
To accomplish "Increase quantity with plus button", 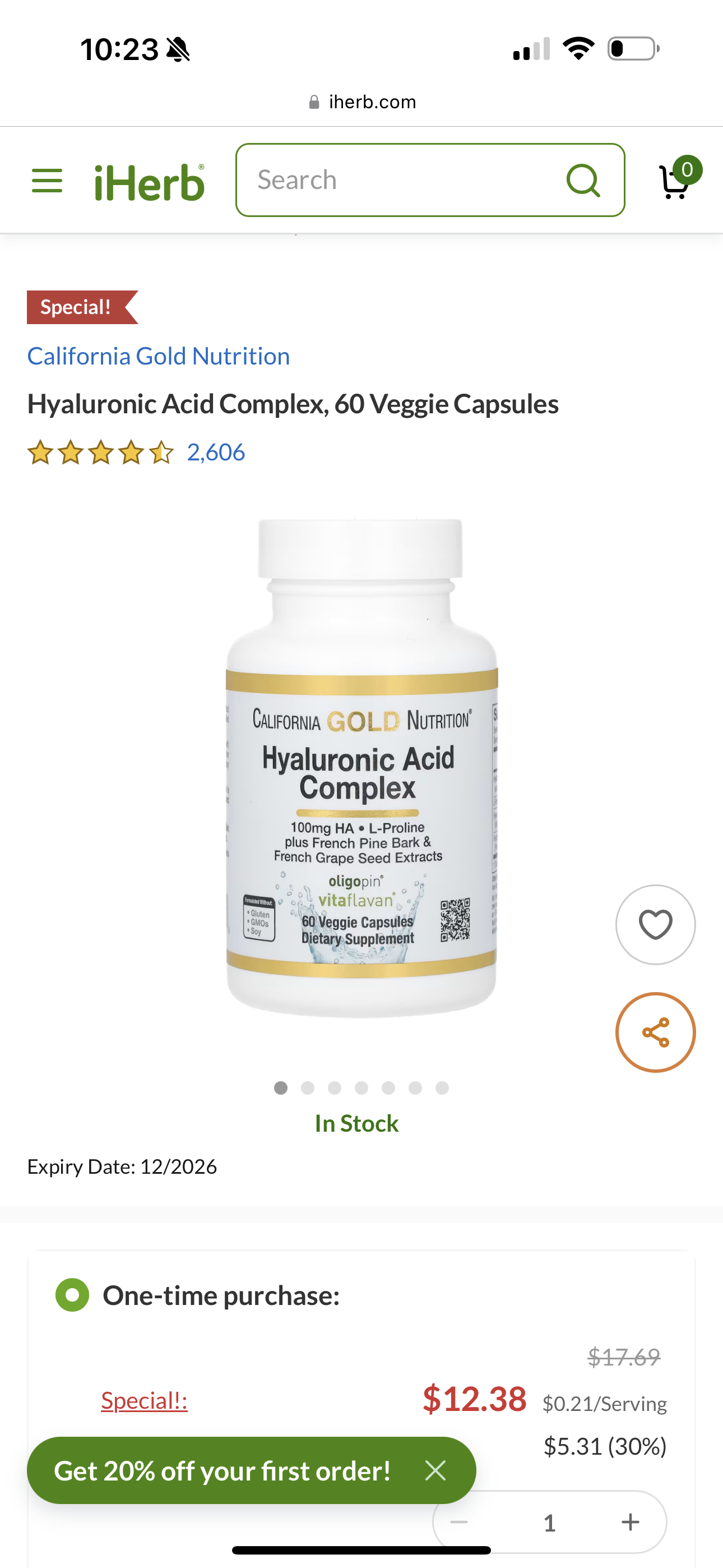I will [x=630, y=1522].
